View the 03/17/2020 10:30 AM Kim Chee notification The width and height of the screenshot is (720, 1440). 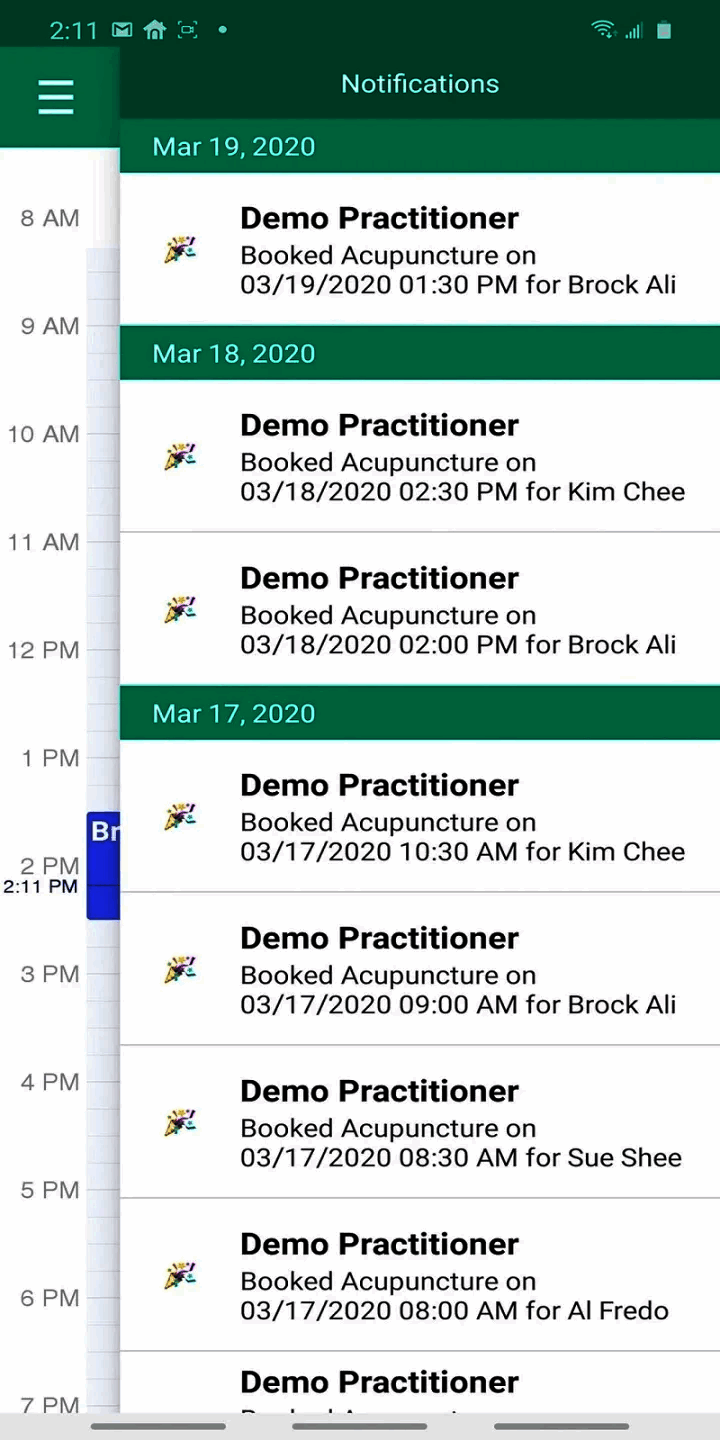point(420,817)
